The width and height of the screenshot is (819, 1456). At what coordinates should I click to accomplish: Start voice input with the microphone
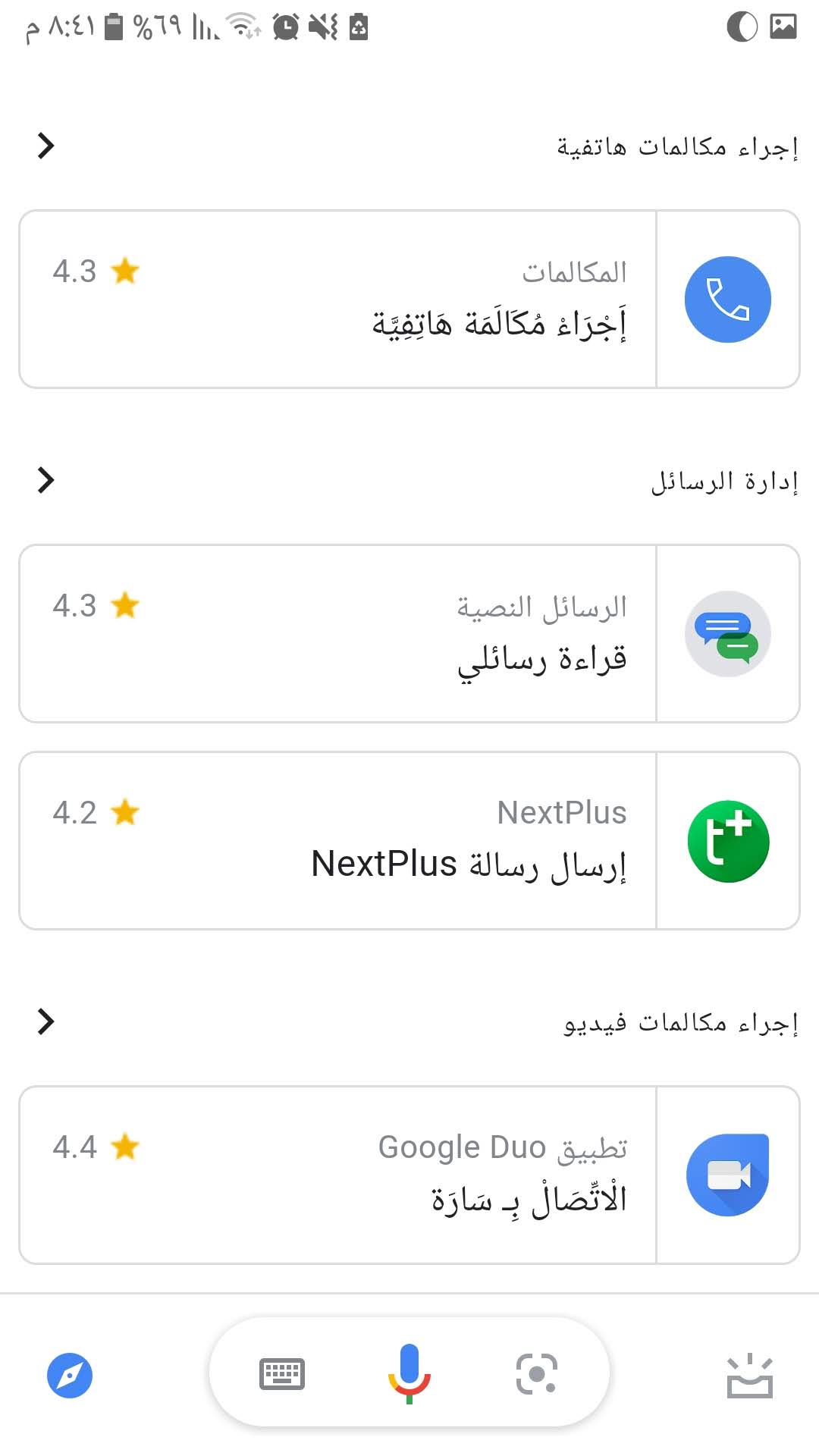pyautogui.click(x=409, y=1373)
